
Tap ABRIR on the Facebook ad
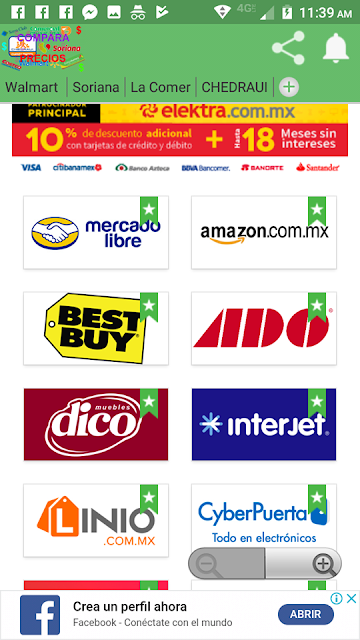(x=306, y=614)
